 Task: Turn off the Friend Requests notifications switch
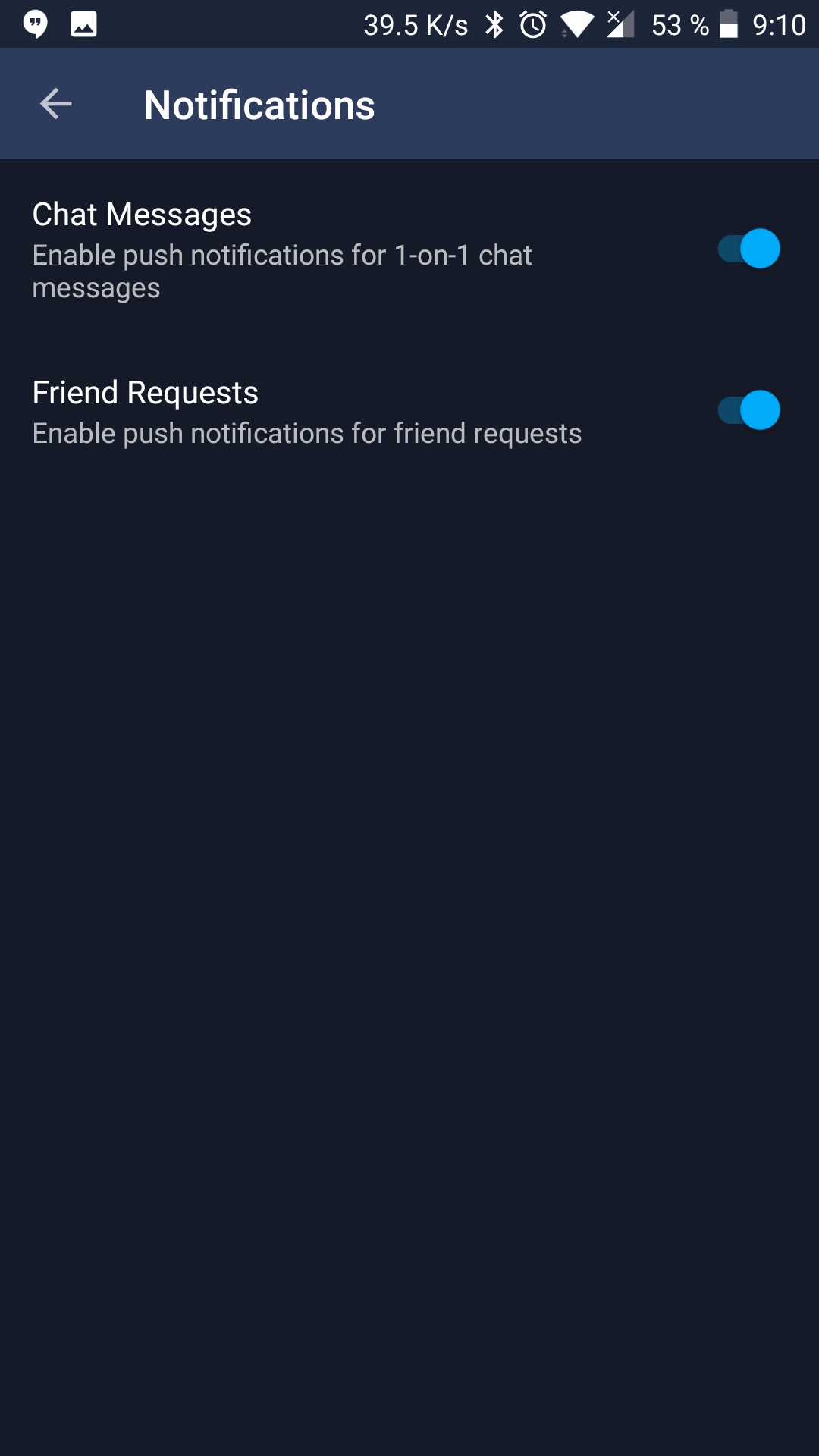749,410
